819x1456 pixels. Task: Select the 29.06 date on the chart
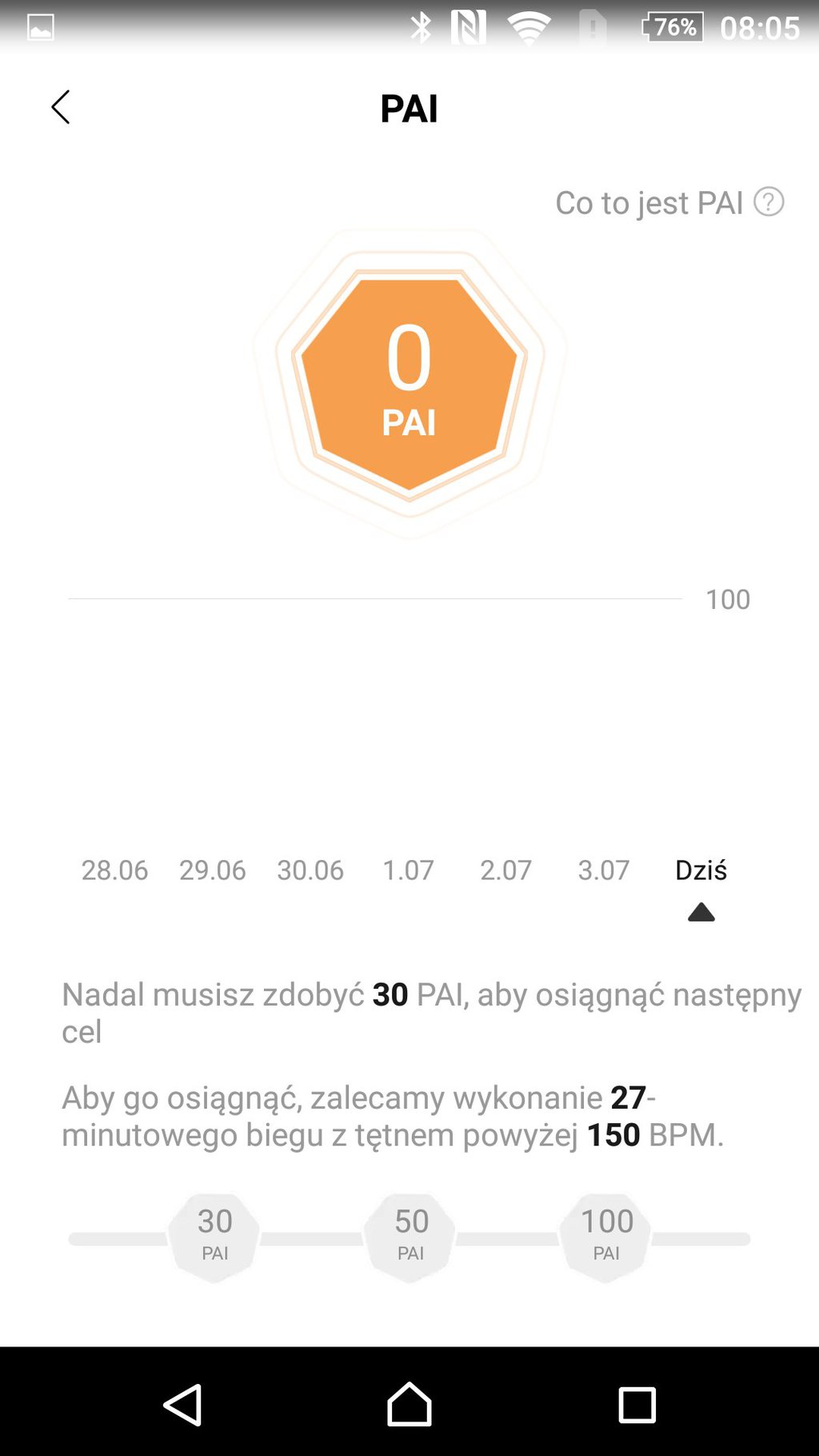click(213, 870)
